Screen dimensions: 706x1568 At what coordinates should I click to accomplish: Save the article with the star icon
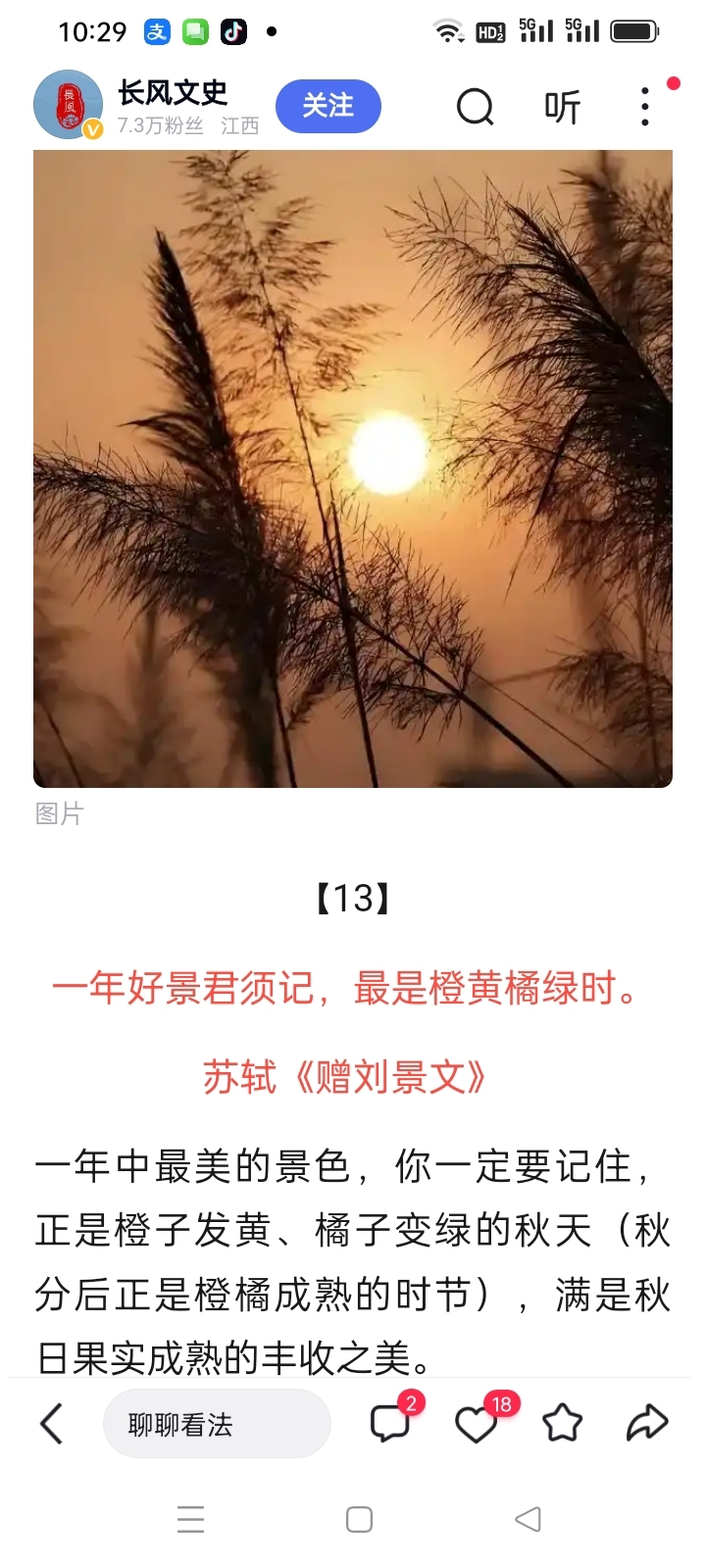coord(563,1423)
